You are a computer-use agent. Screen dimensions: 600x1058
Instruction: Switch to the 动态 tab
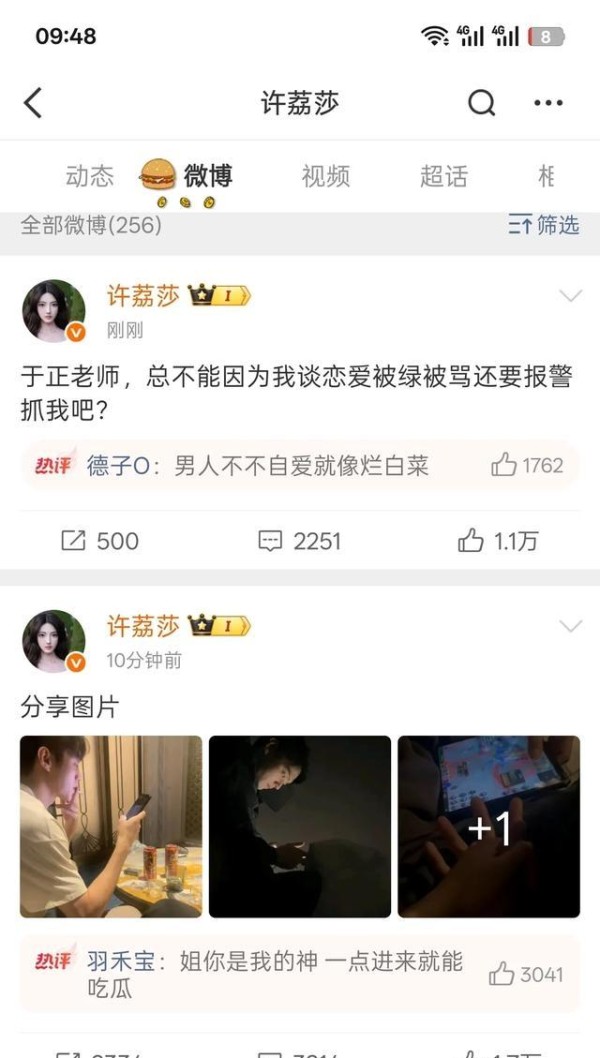pos(90,177)
